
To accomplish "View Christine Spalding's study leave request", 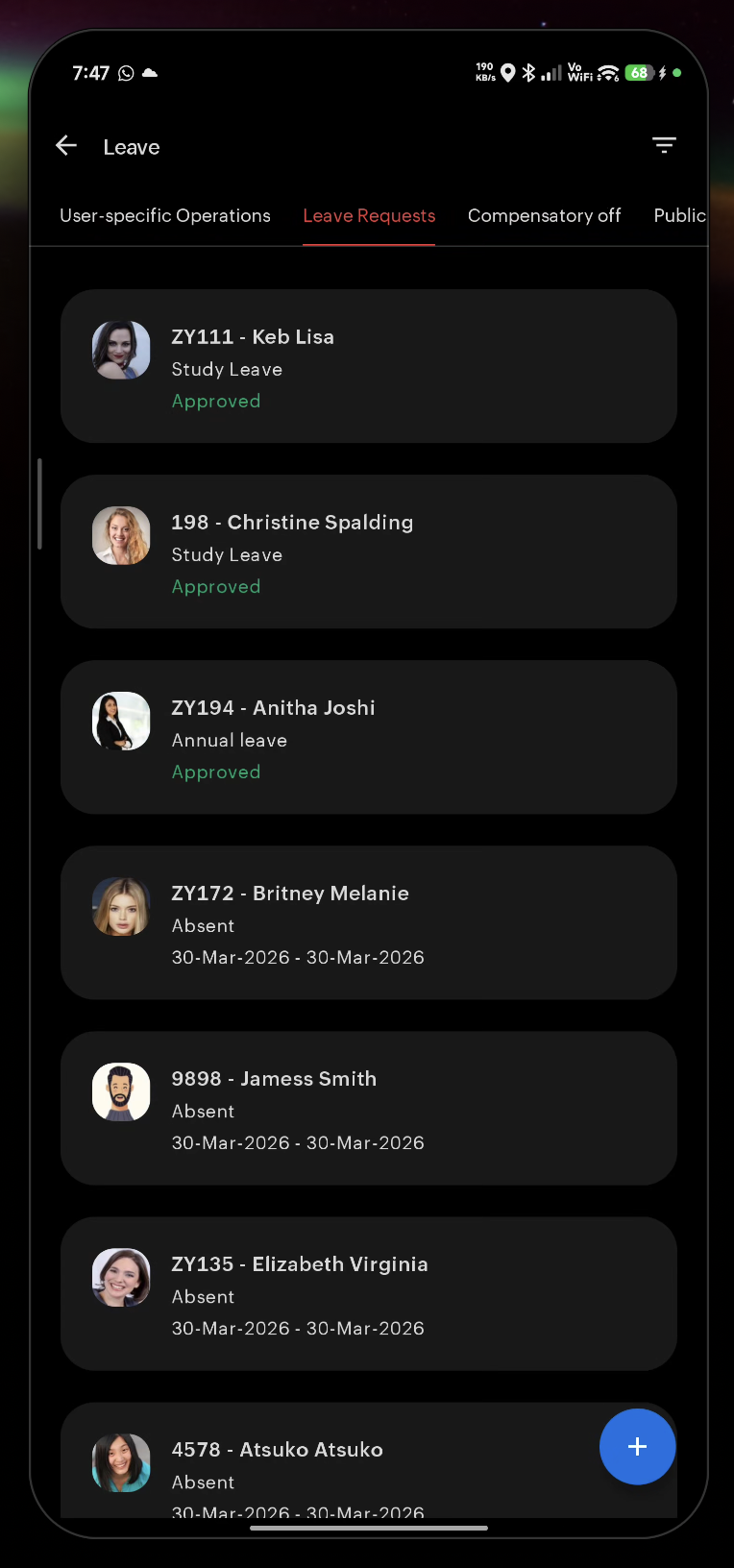I will [369, 551].
